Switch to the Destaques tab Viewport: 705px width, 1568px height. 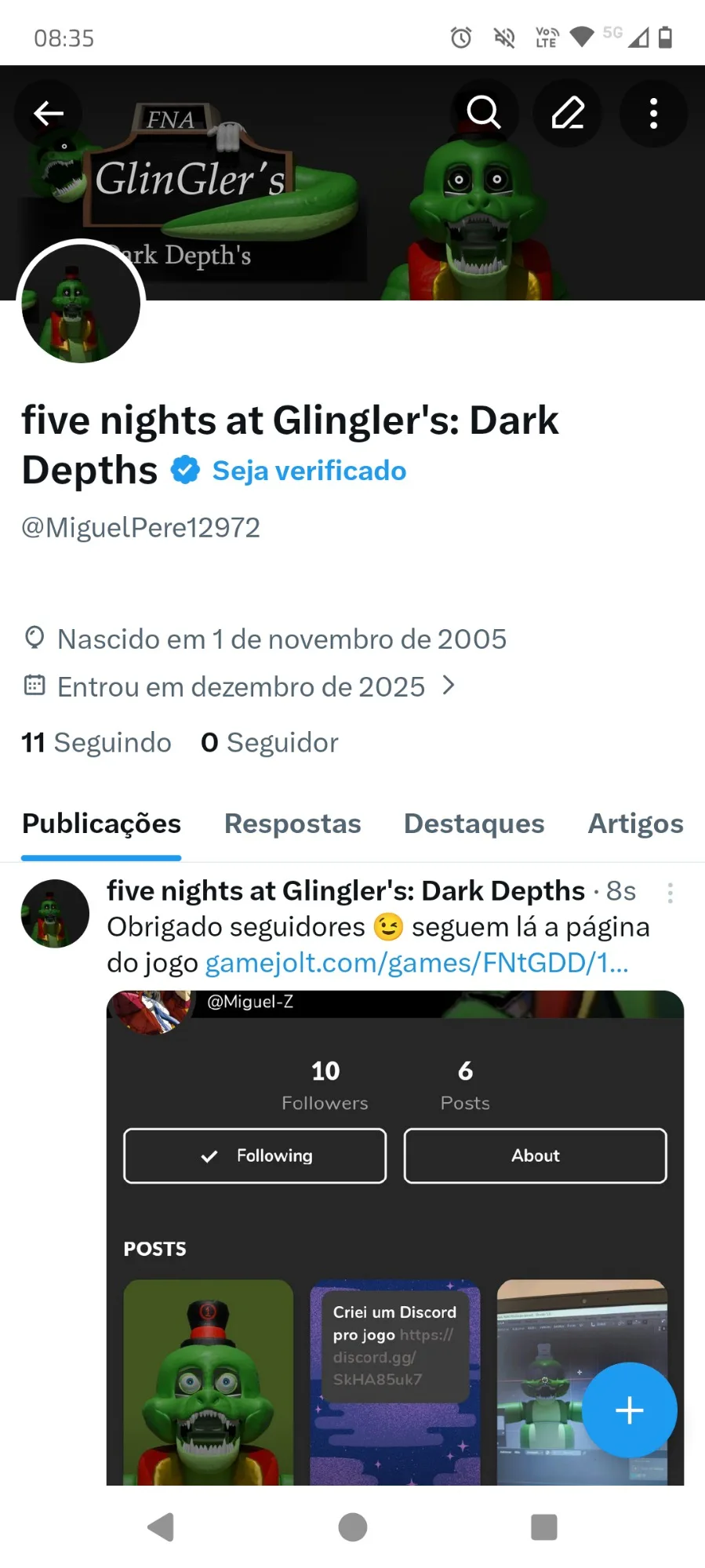[474, 824]
